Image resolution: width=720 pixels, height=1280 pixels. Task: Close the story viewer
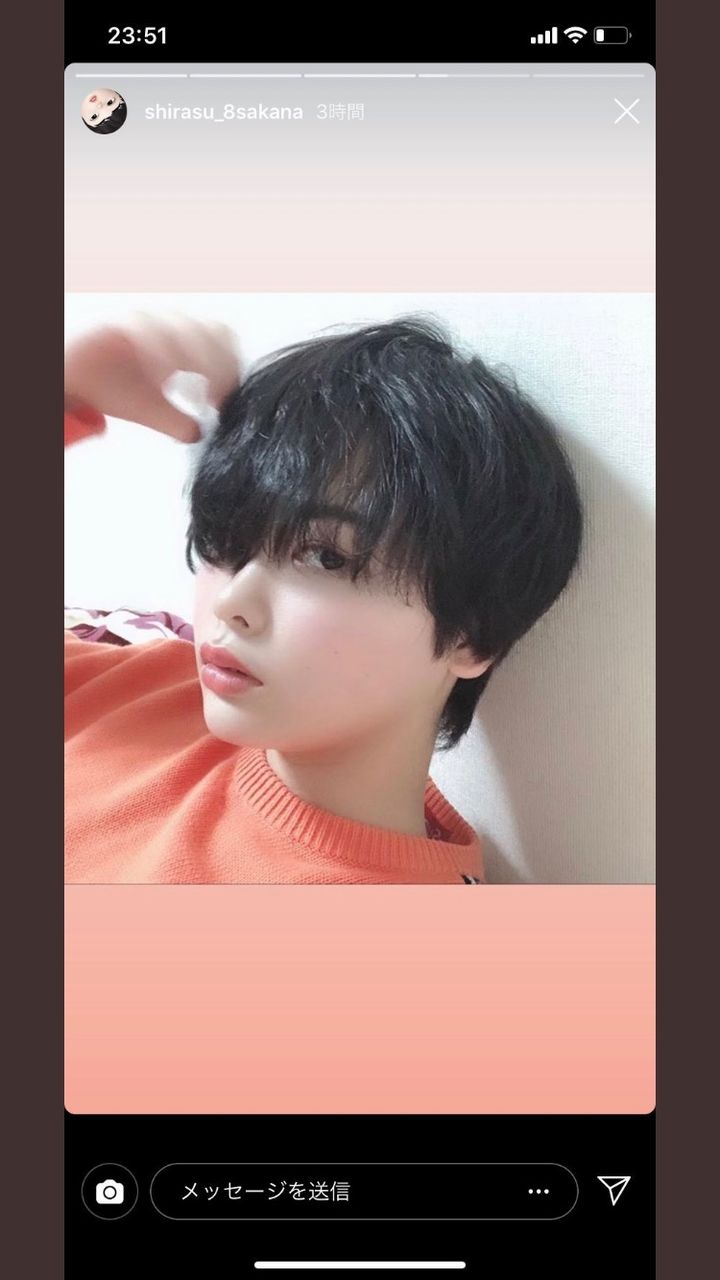pos(626,112)
